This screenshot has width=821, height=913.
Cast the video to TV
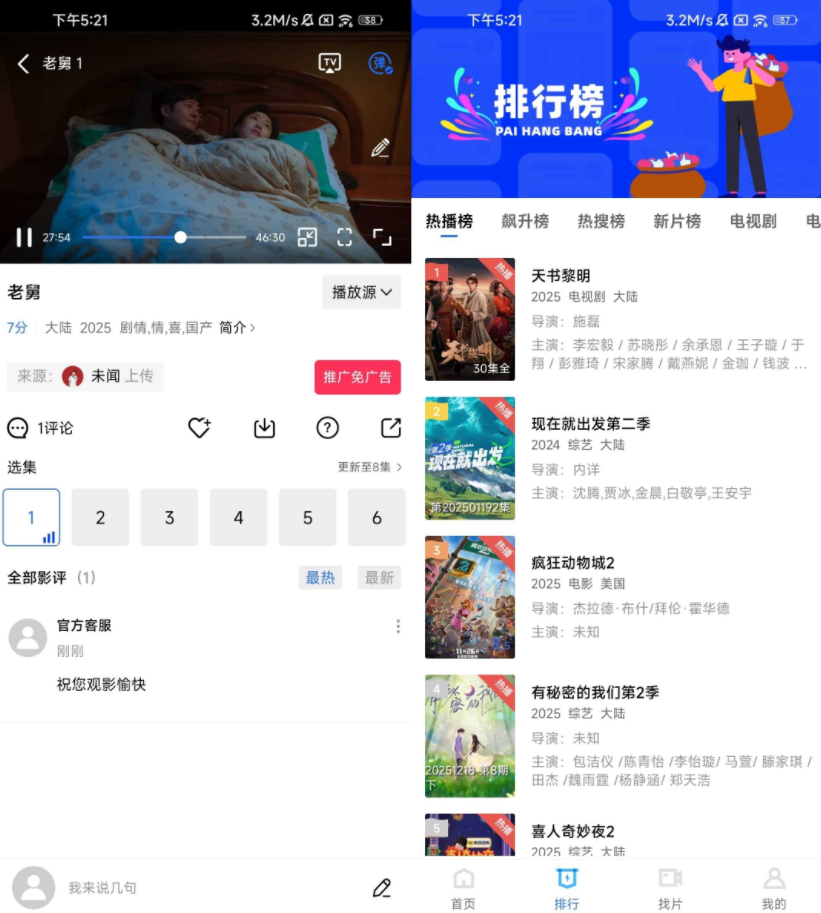click(329, 63)
